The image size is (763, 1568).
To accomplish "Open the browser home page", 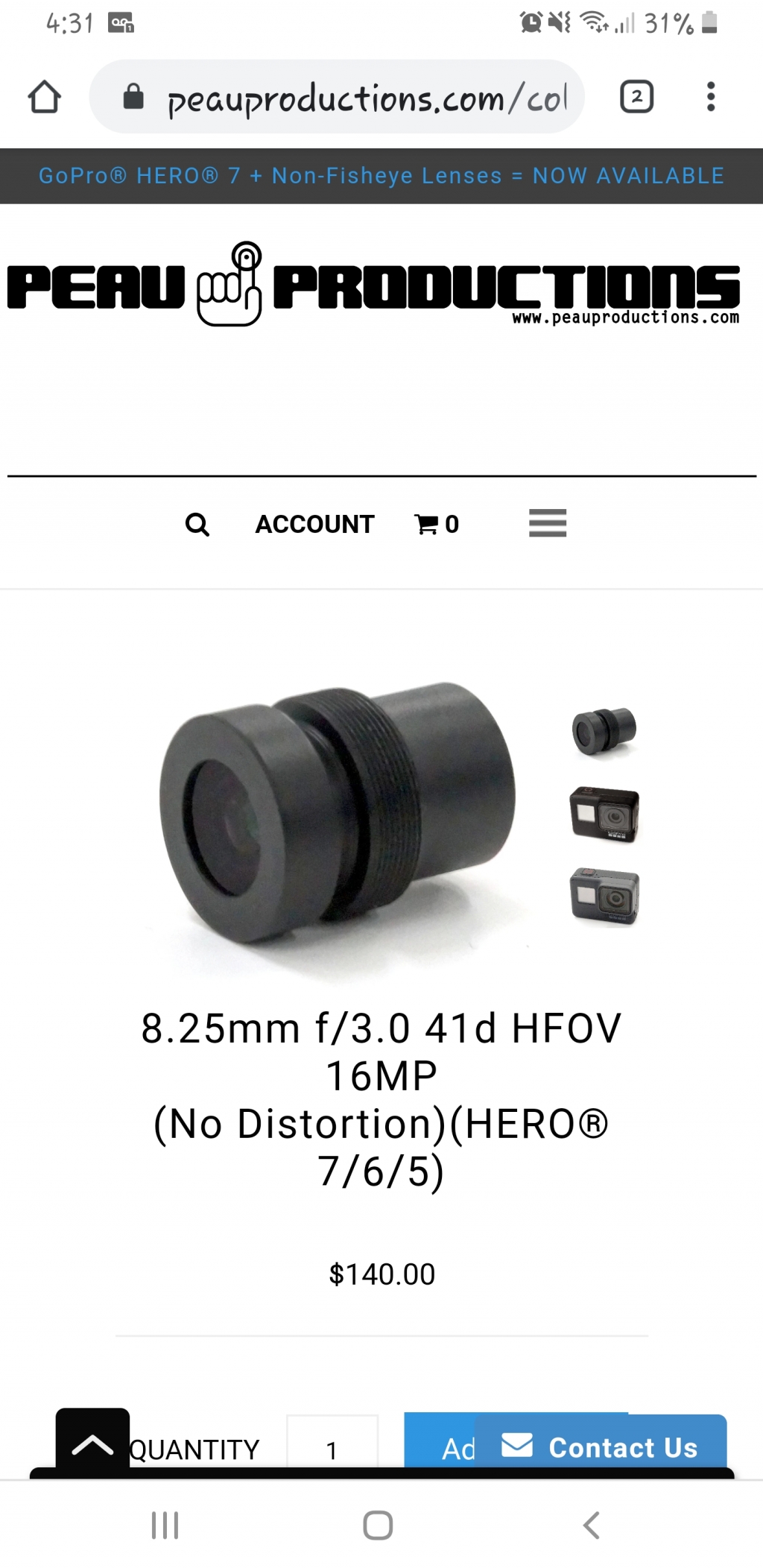I will click(x=44, y=97).
